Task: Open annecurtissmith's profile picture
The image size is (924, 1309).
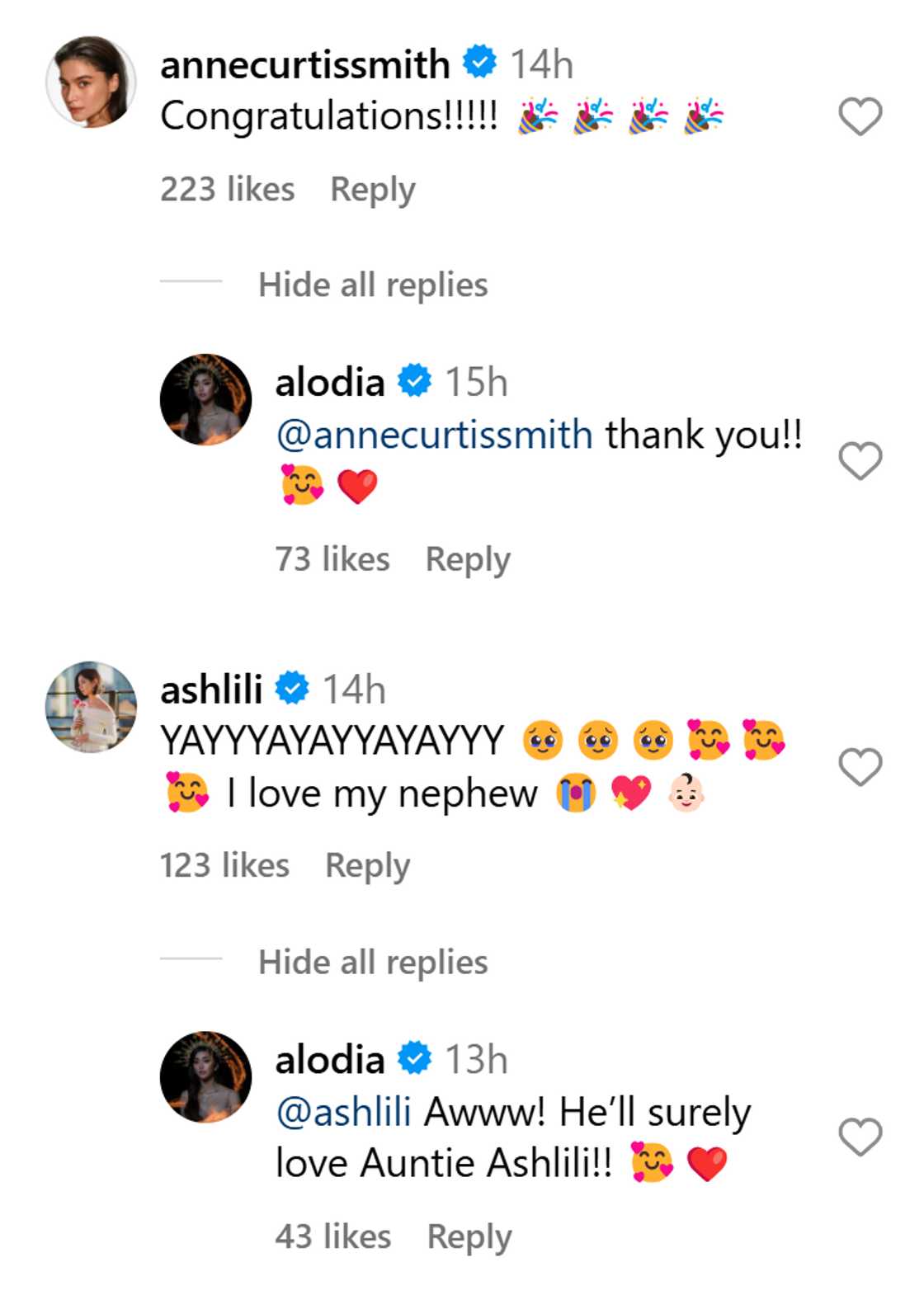Action: [91, 82]
